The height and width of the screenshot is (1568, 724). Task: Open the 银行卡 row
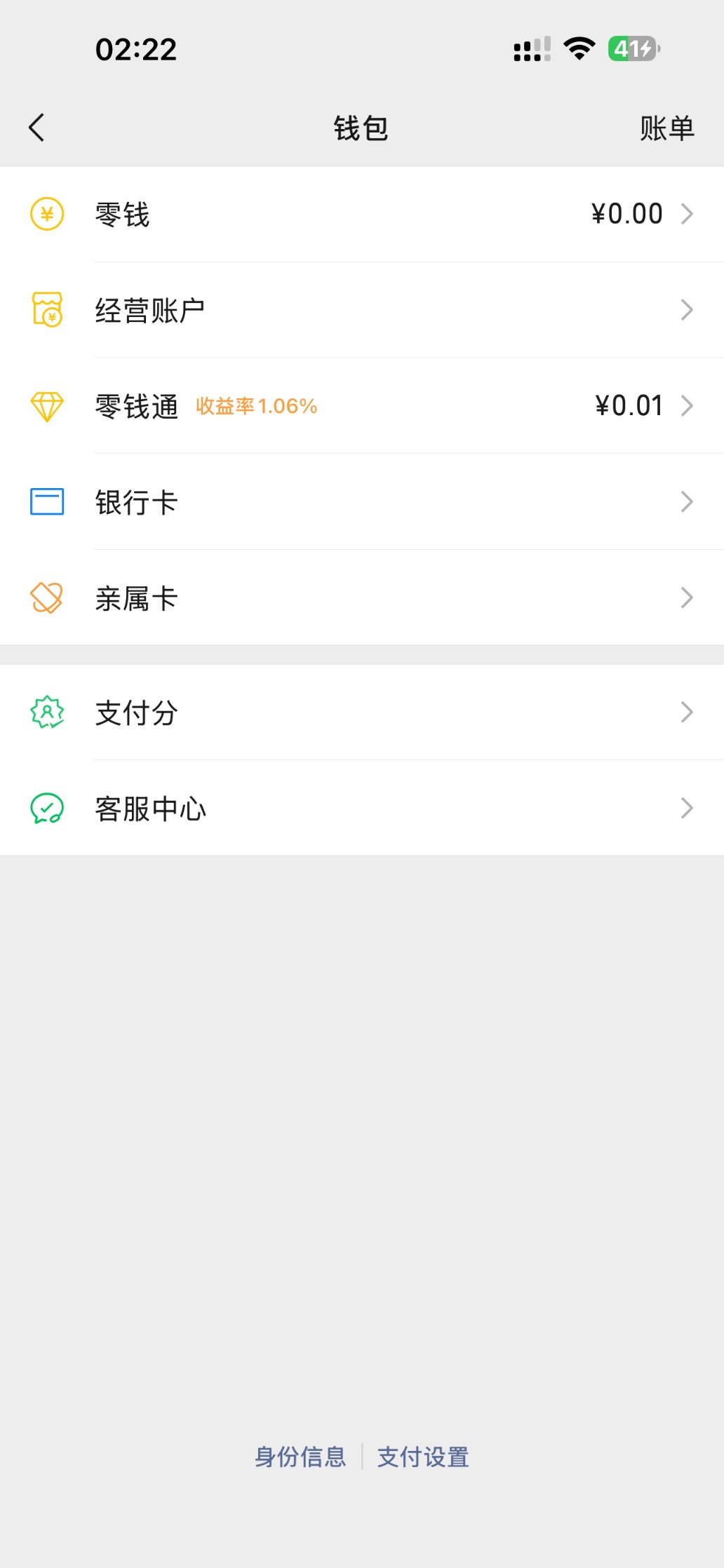(x=362, y=502)
